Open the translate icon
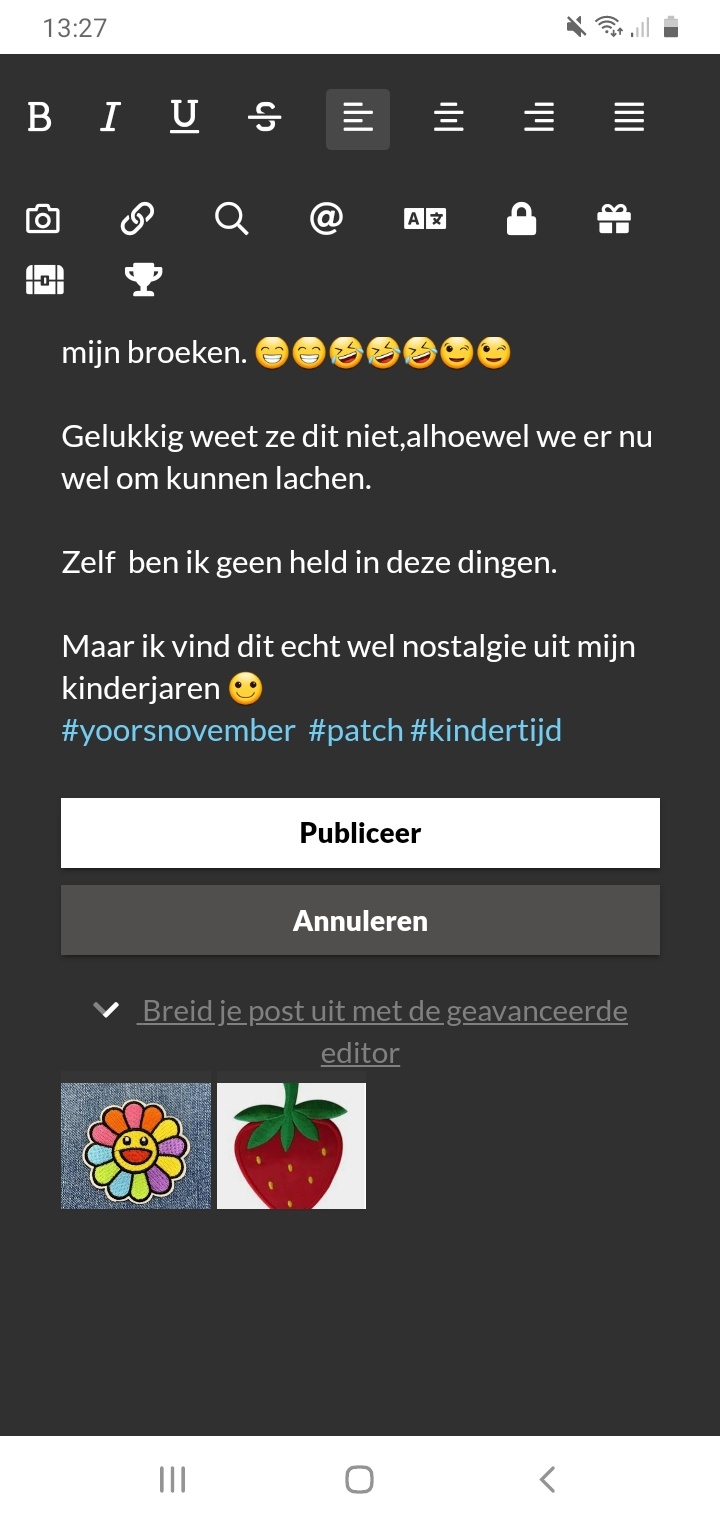The image size is (720, 1520). [x=425, y=219]
